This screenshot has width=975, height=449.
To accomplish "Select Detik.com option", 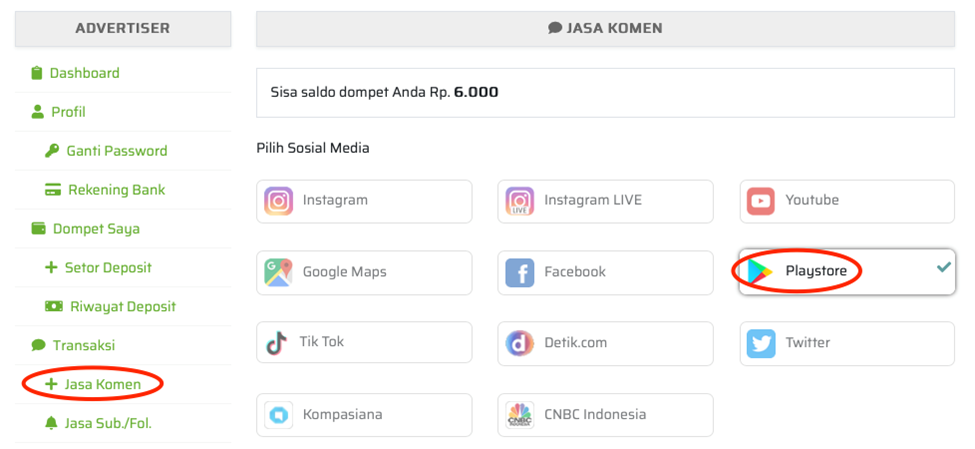I will tap(605, 343).
